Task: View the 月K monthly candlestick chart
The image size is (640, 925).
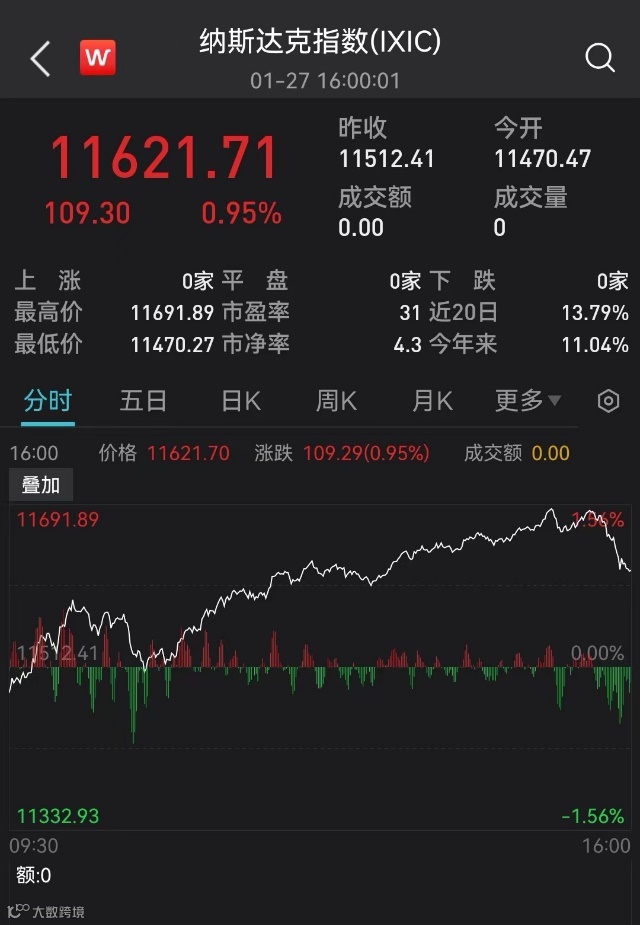Action: click(x=432, y=401)
